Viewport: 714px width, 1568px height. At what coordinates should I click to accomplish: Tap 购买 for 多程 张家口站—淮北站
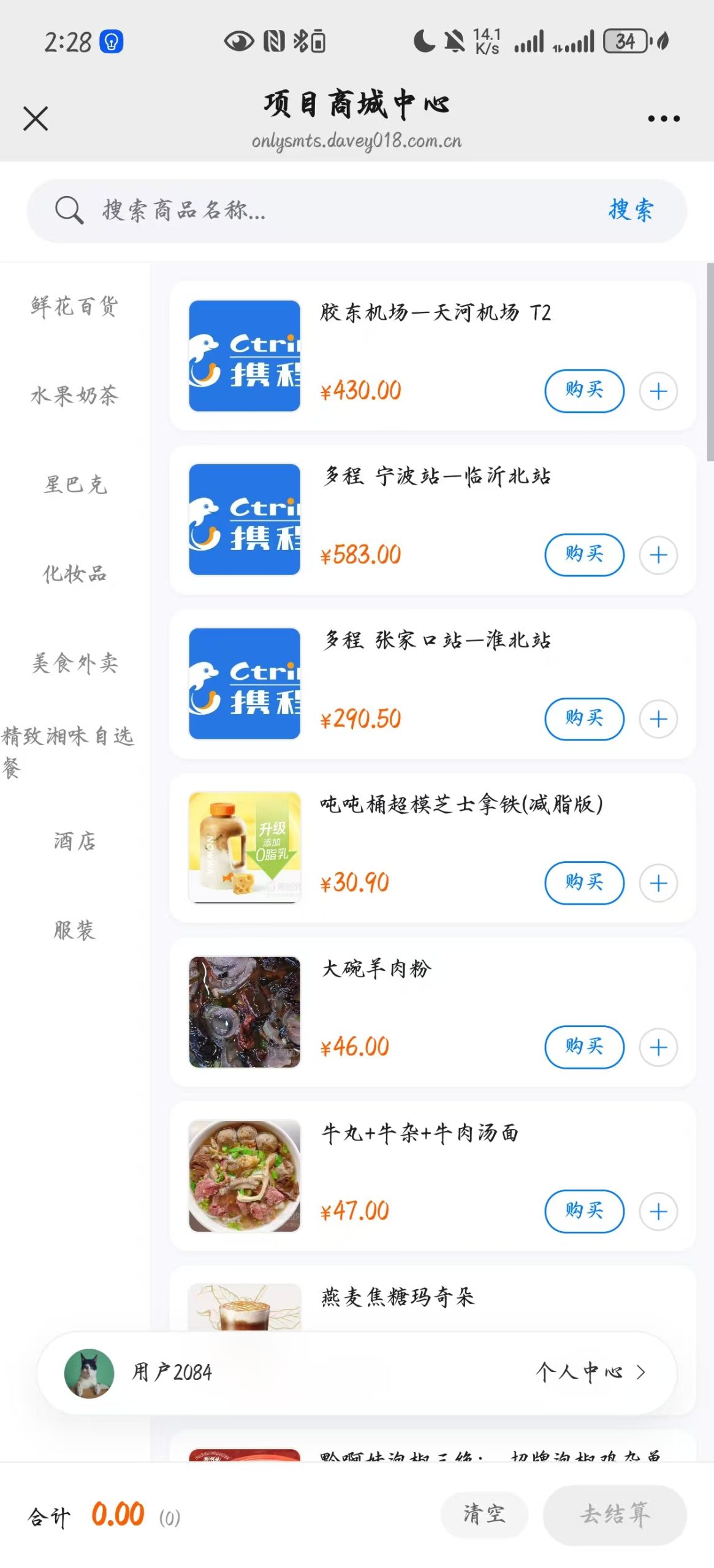click(x=584, y=718)
